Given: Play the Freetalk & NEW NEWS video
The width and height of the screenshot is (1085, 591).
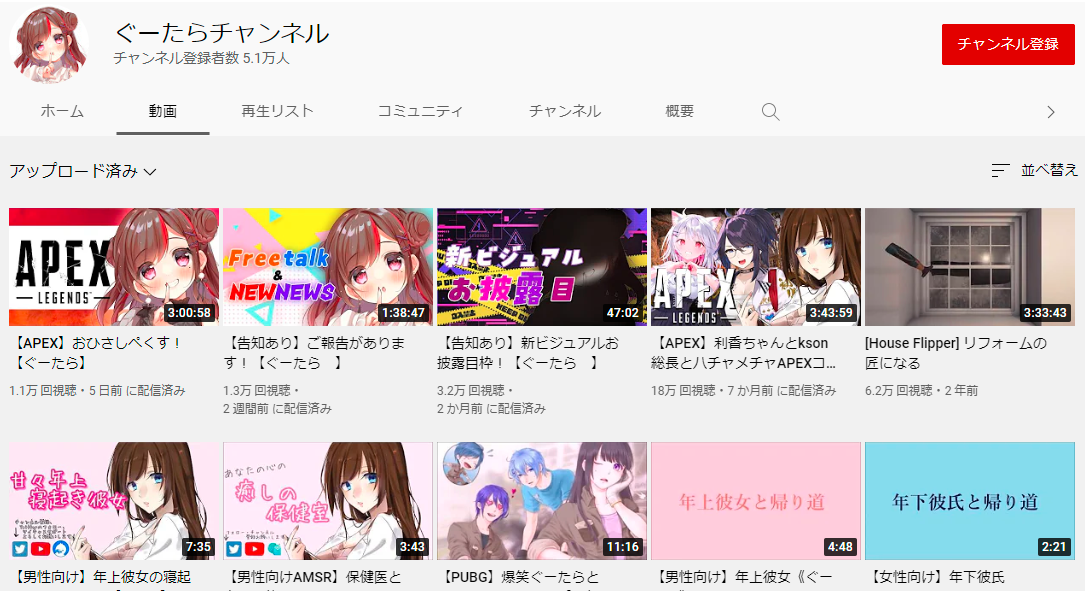Looking at the screenshot, I should pos(328,267).
